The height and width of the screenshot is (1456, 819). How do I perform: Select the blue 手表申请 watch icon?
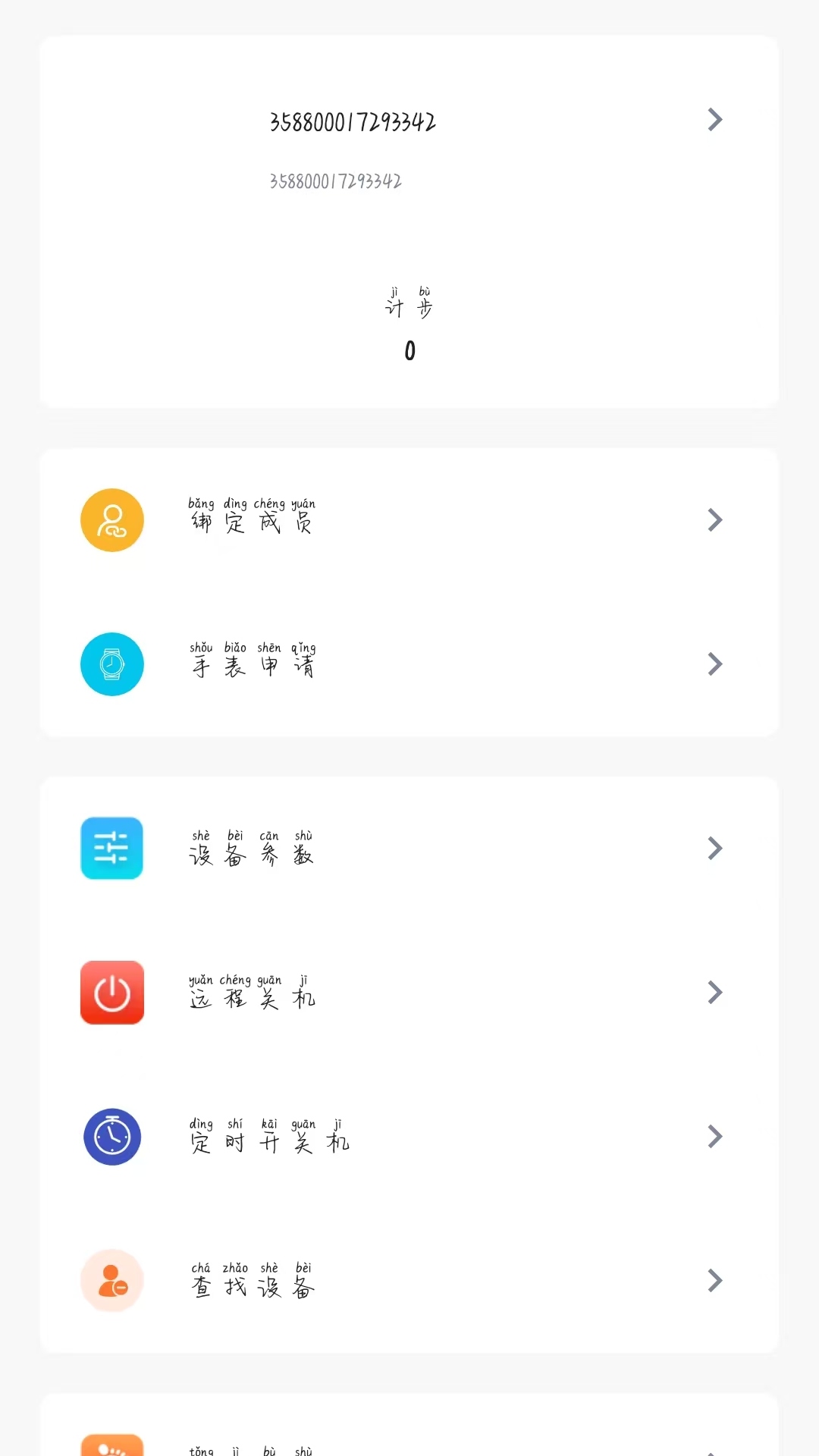click(111, 664)
